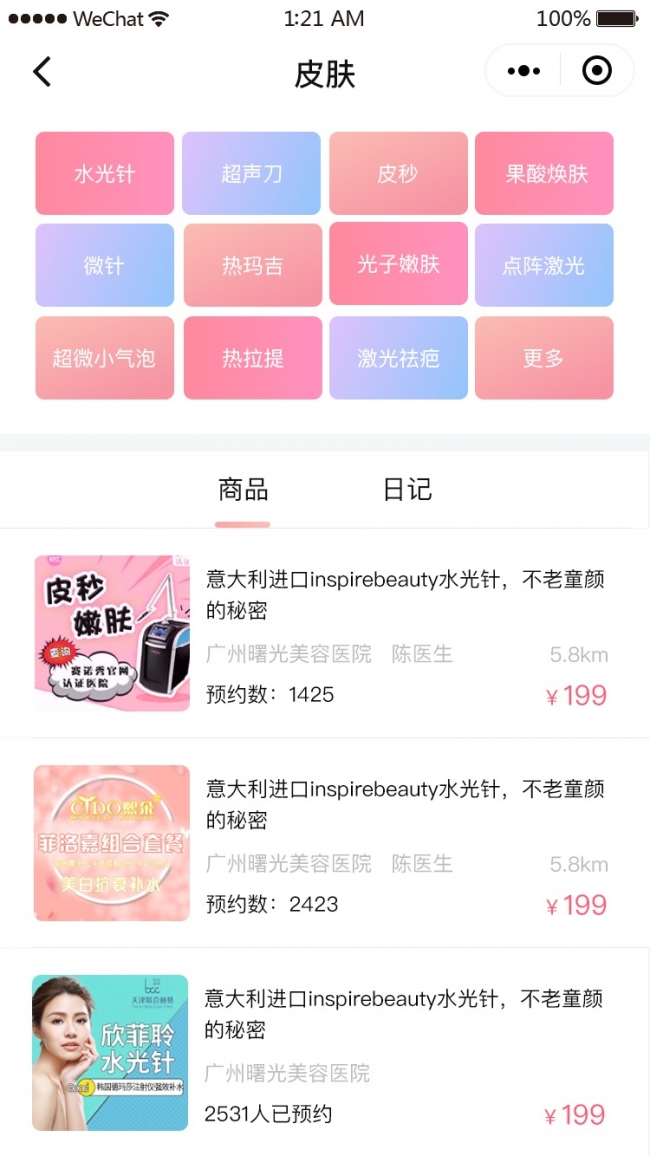Close the mini program via circle icon
The height and width of the screenshot is (1156, 650).
point(597,71)
